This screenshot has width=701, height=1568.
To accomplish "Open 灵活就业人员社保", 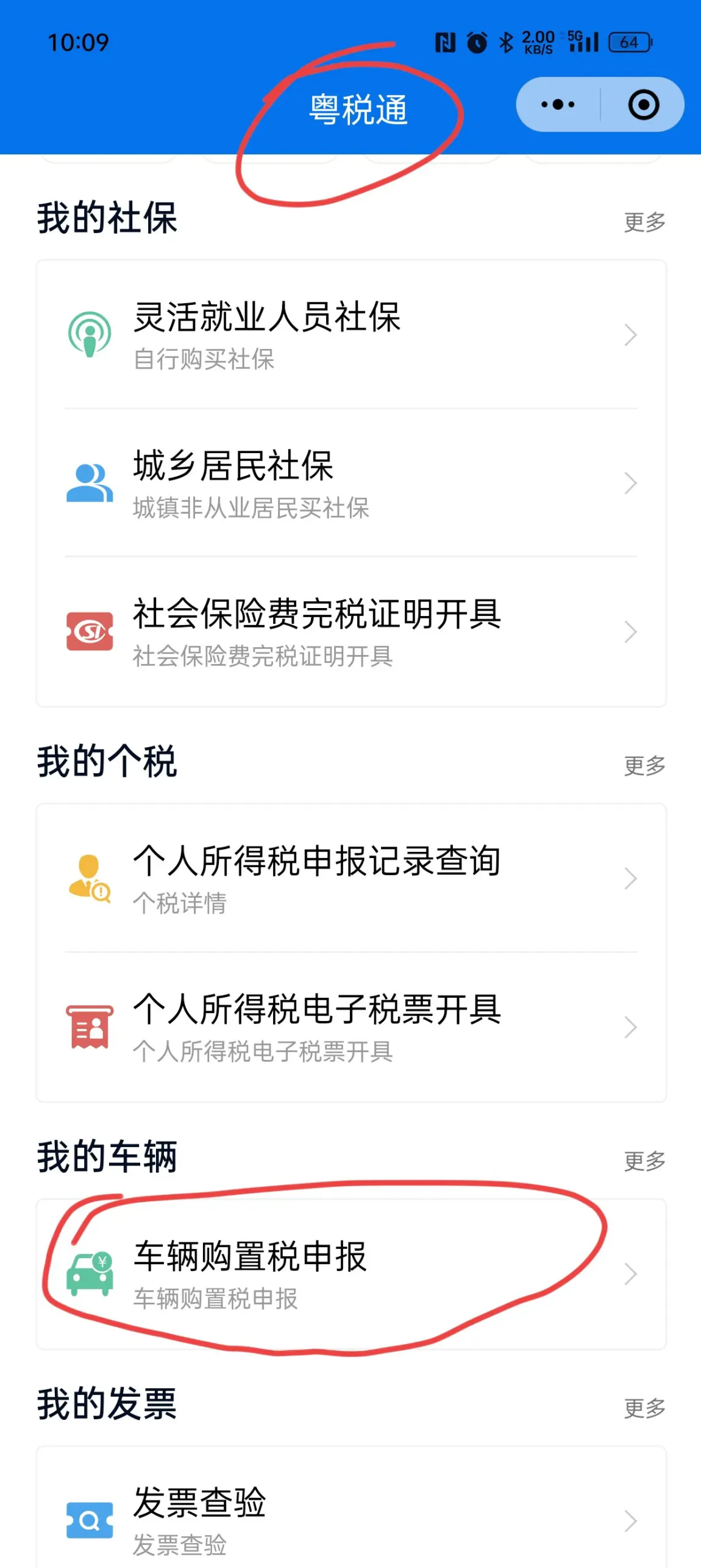I will point(350,334).
